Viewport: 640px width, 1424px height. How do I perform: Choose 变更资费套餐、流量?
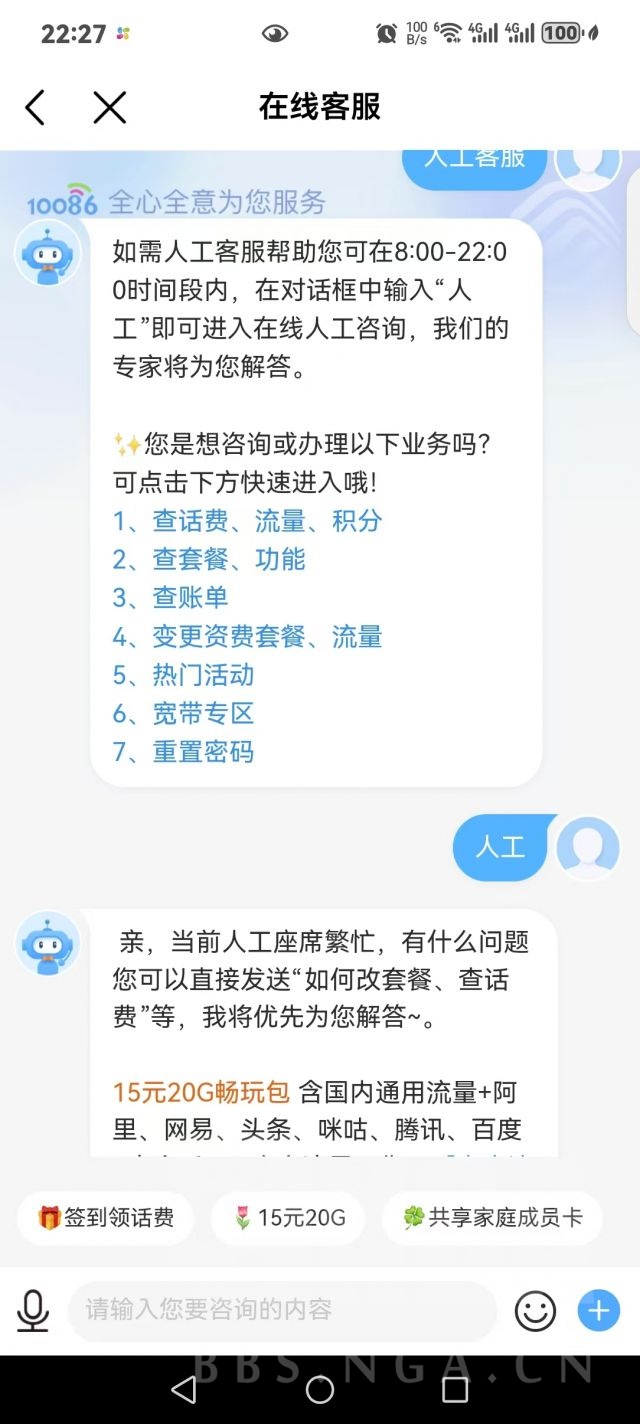[x=247, y=637]
